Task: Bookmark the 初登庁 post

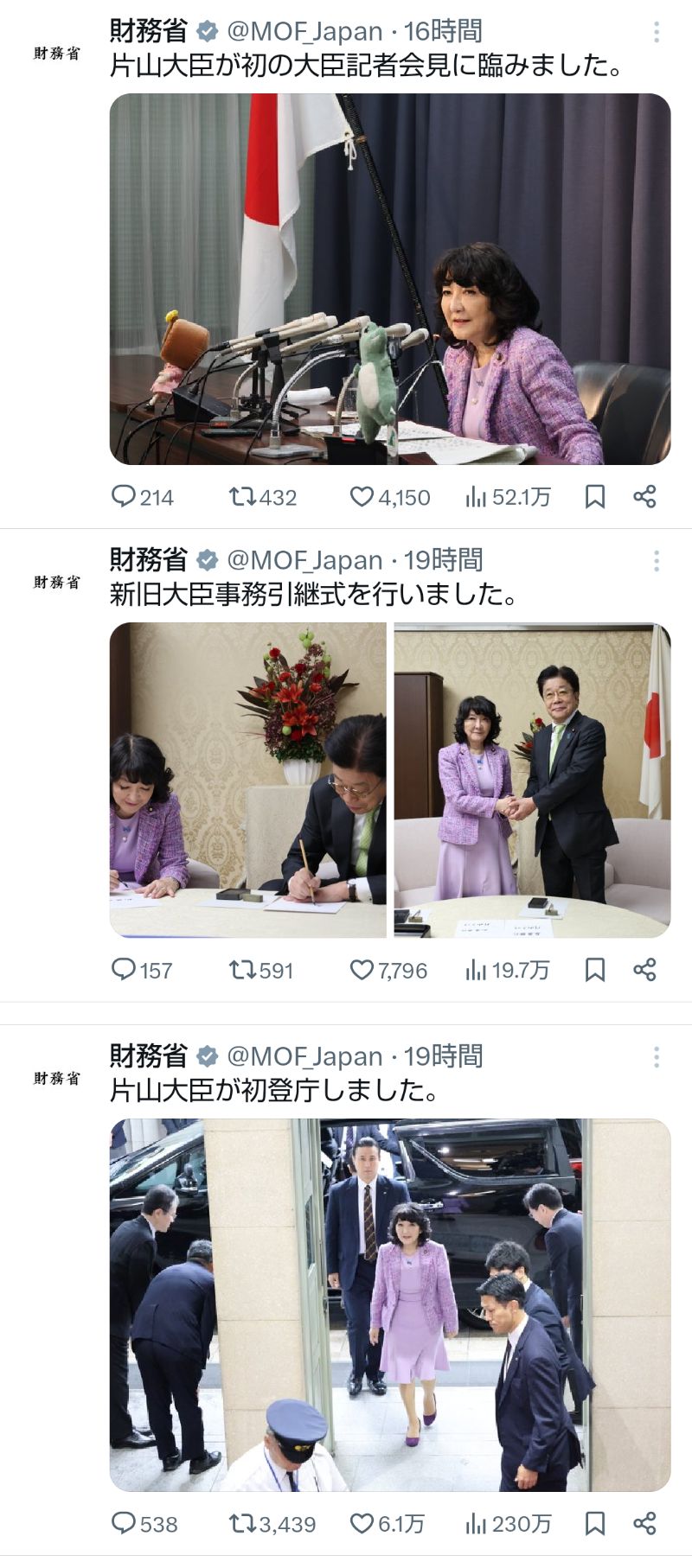Action: tap(595, 1522)
